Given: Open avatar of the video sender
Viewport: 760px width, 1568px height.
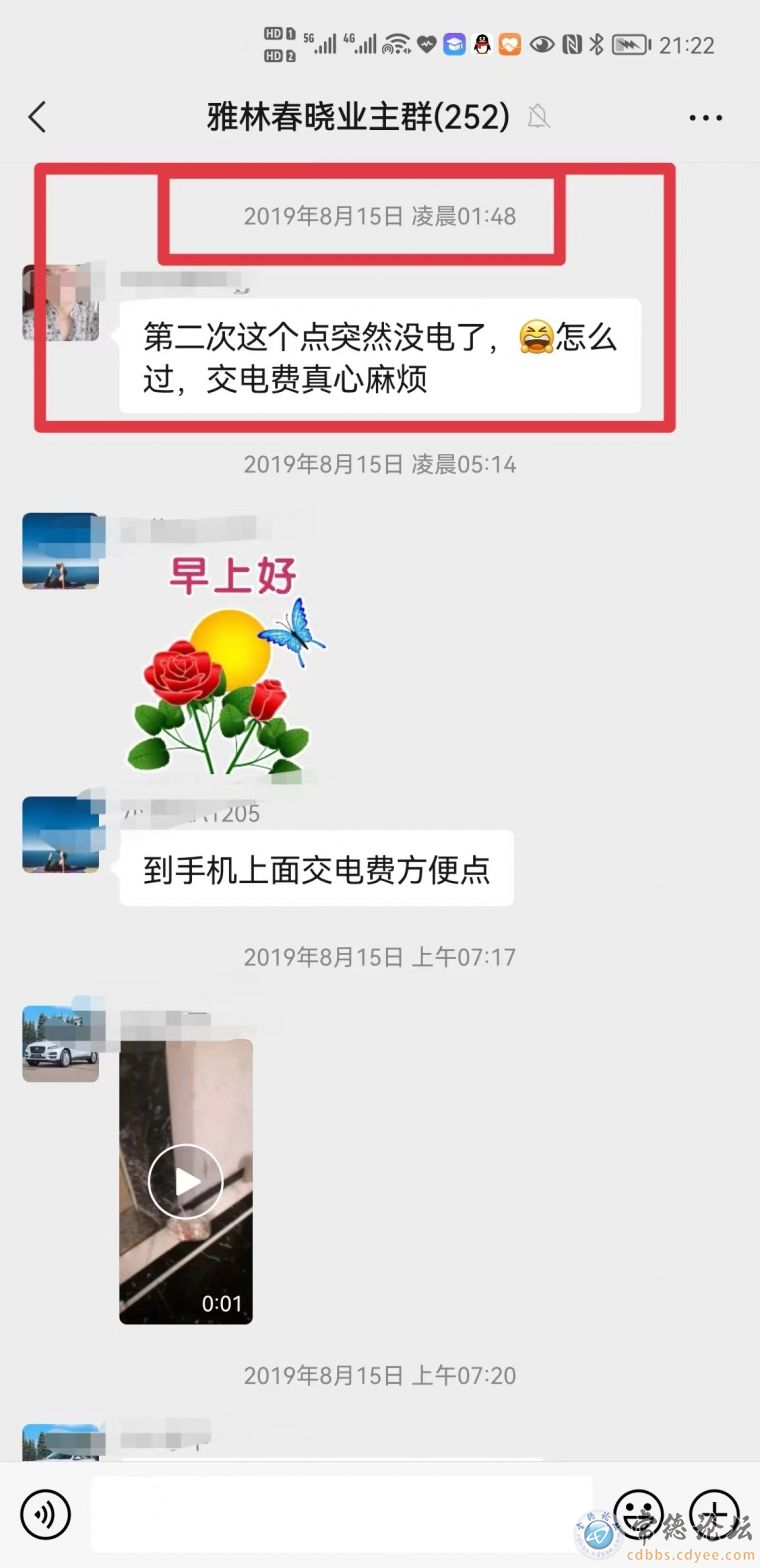Looking at the screenshot, I should tap(60, 1043).
